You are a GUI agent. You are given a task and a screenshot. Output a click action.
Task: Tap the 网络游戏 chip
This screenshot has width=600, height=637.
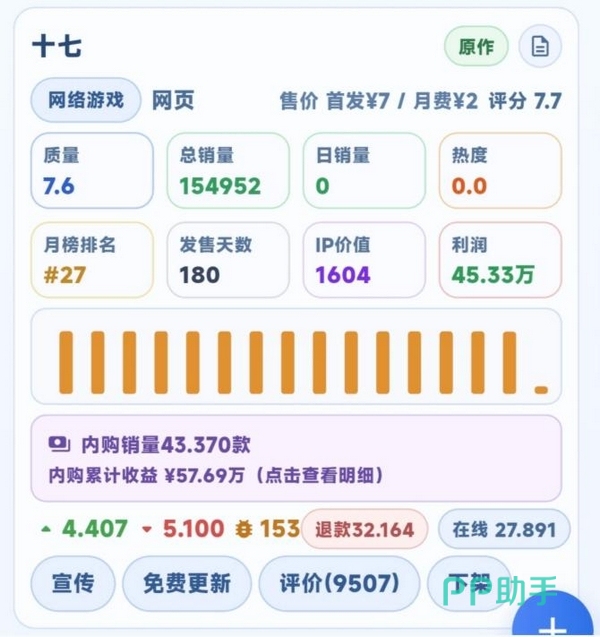pyautogui.click(x=85, y=100)
